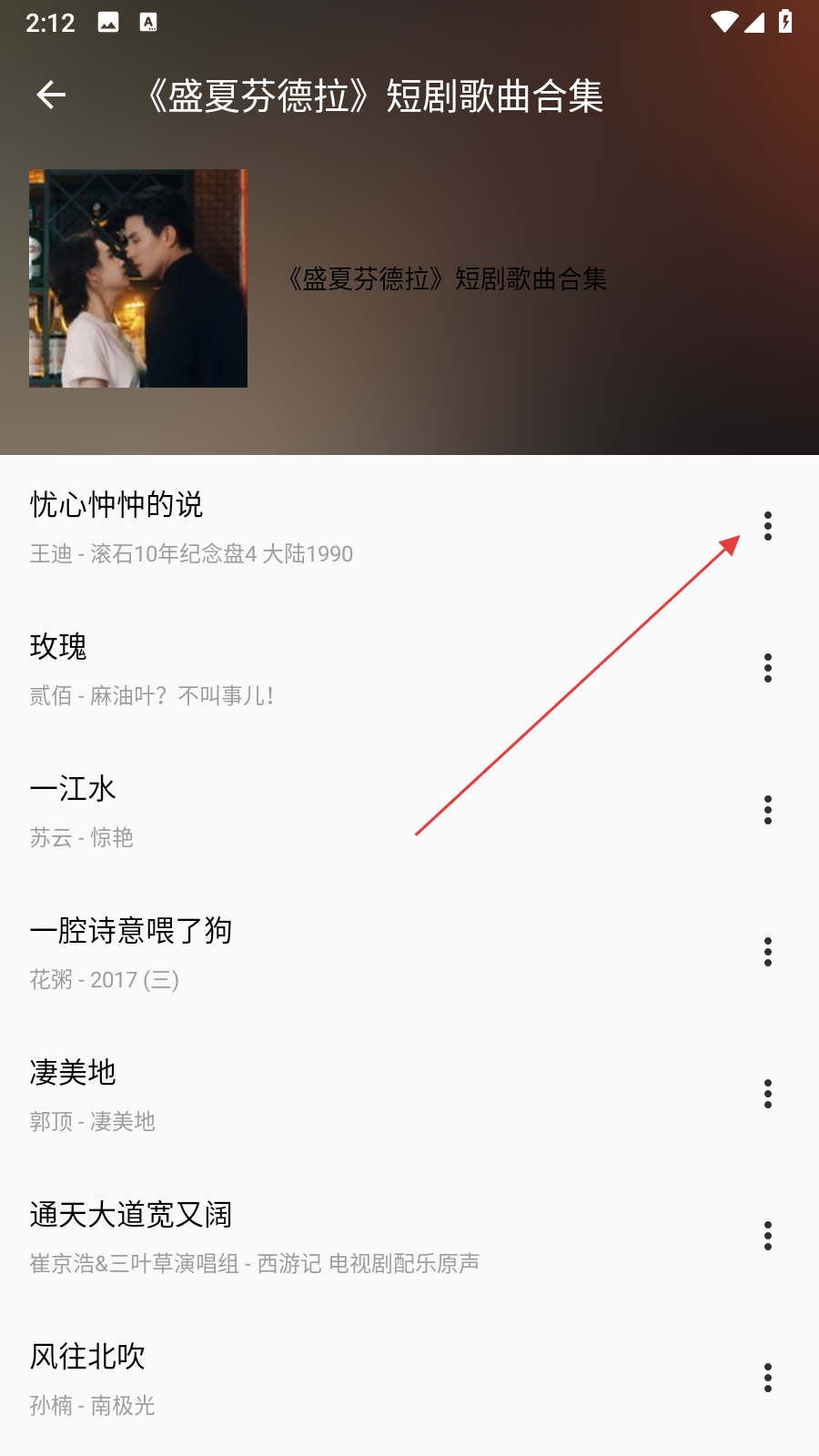Image resolution: width=819 pixels, height=1456 pixels.
Task: Open the overflow menu for 风往北吹
Action: pyautogui.click(x=769, y=1378)
